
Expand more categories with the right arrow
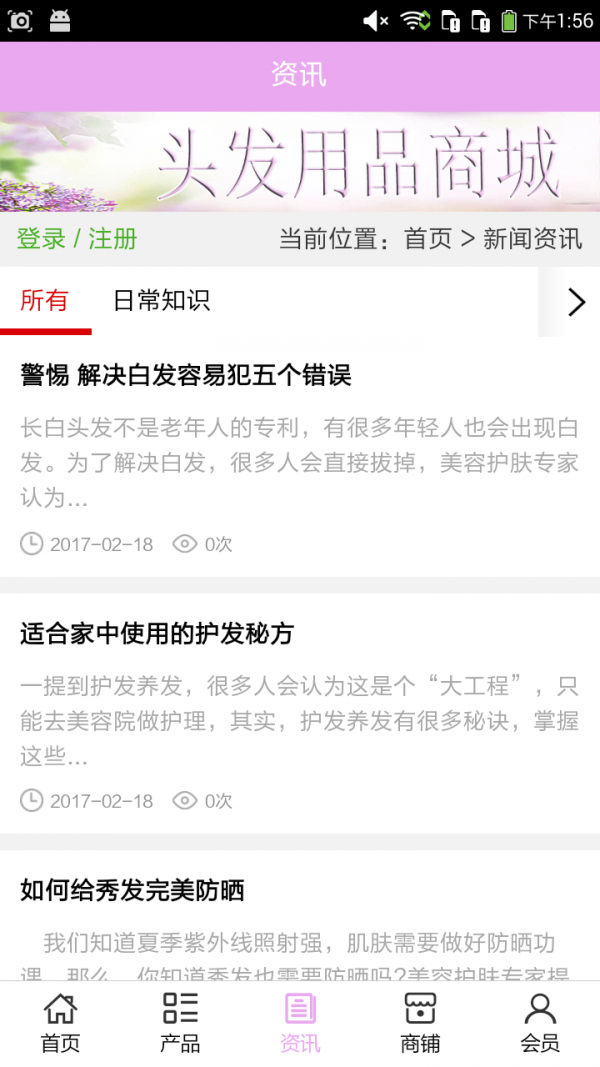tap(575, 302)
